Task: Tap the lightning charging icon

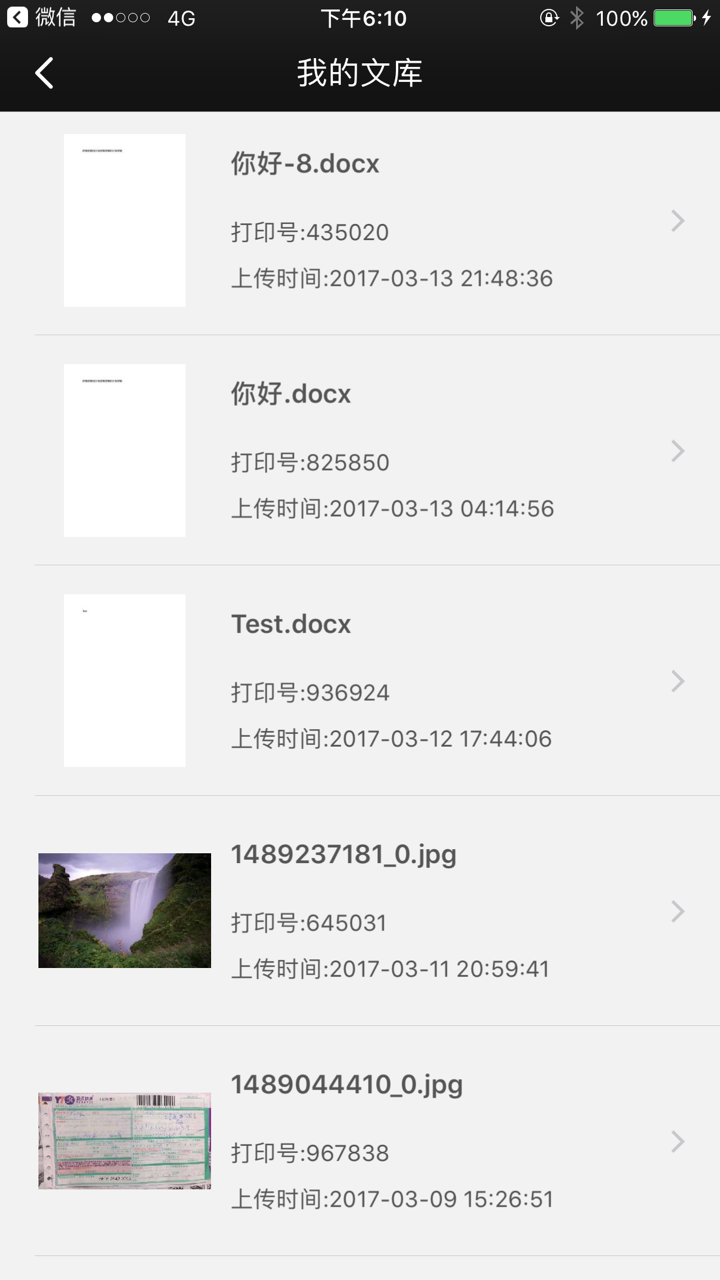Action: pyautogui.click(x=707, y=16)
